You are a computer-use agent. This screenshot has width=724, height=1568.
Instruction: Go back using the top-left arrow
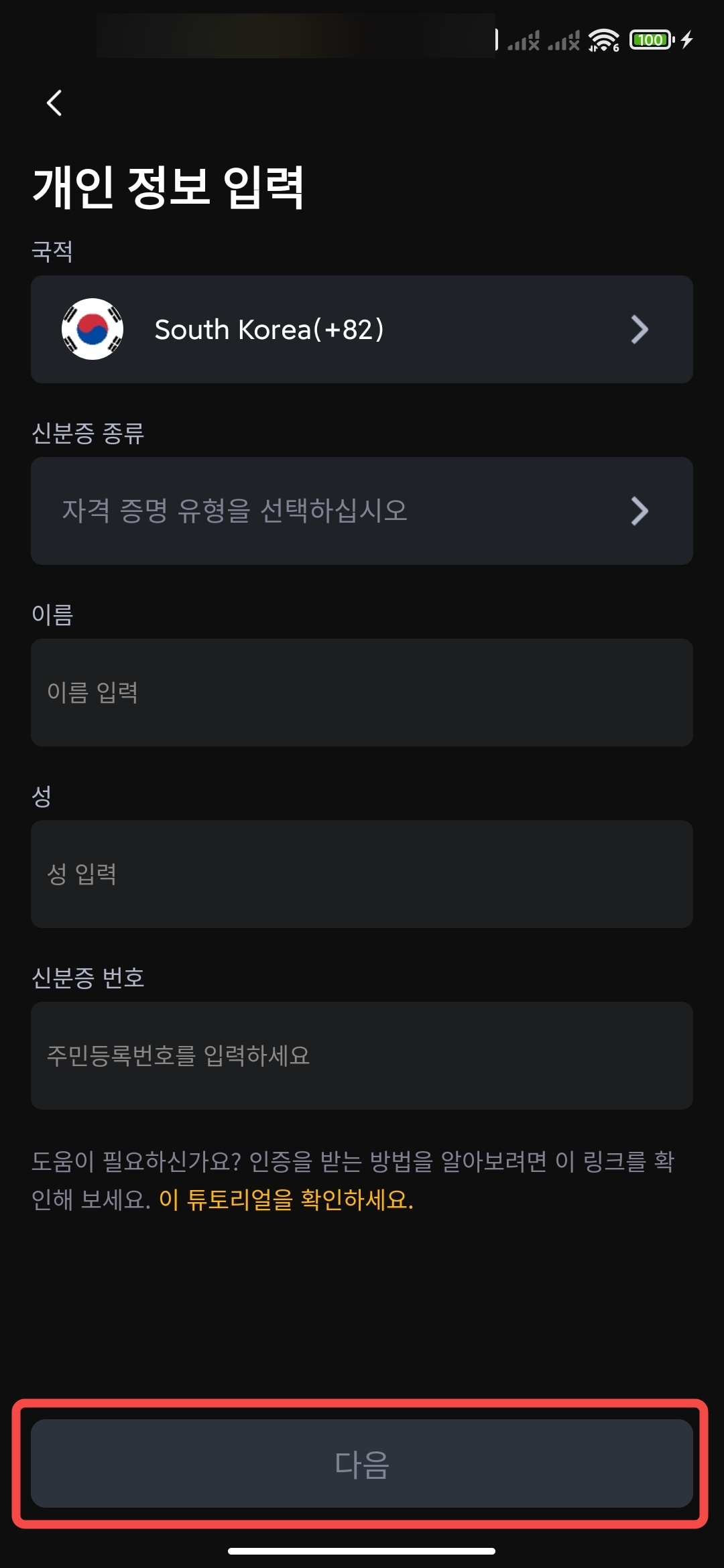55,103
